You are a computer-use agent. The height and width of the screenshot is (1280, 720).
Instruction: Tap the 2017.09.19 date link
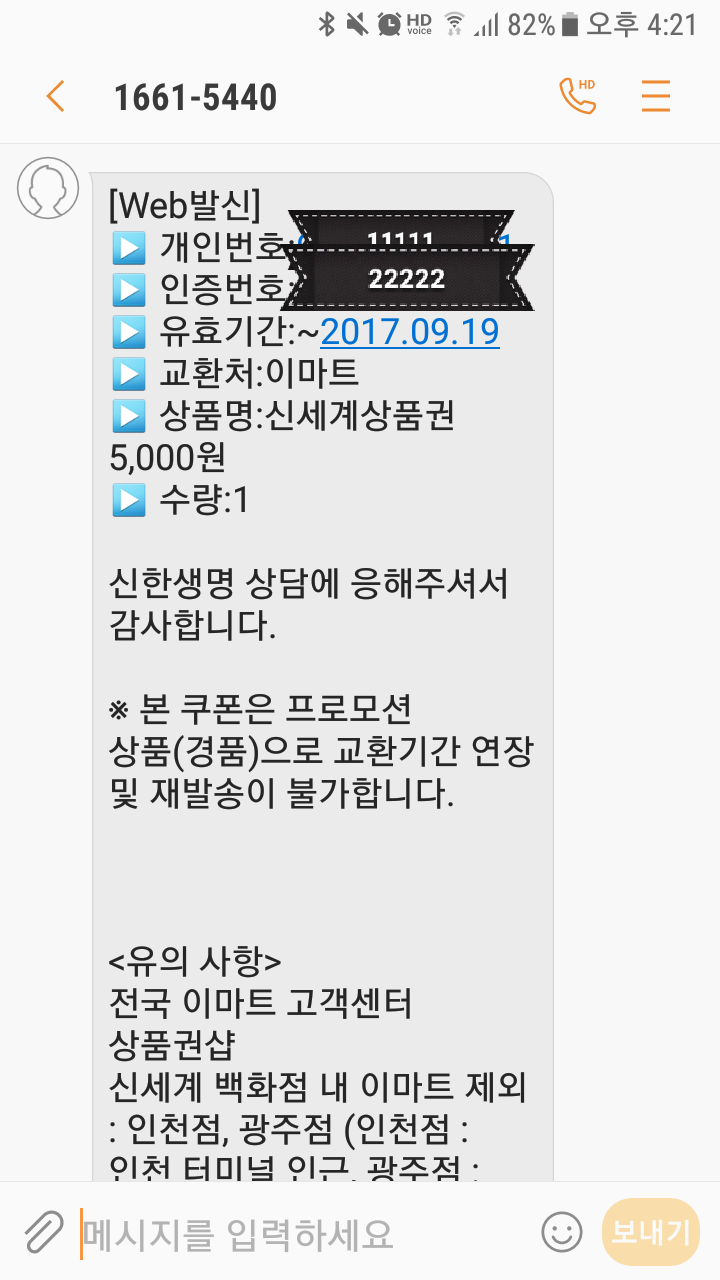pos(409,330)
